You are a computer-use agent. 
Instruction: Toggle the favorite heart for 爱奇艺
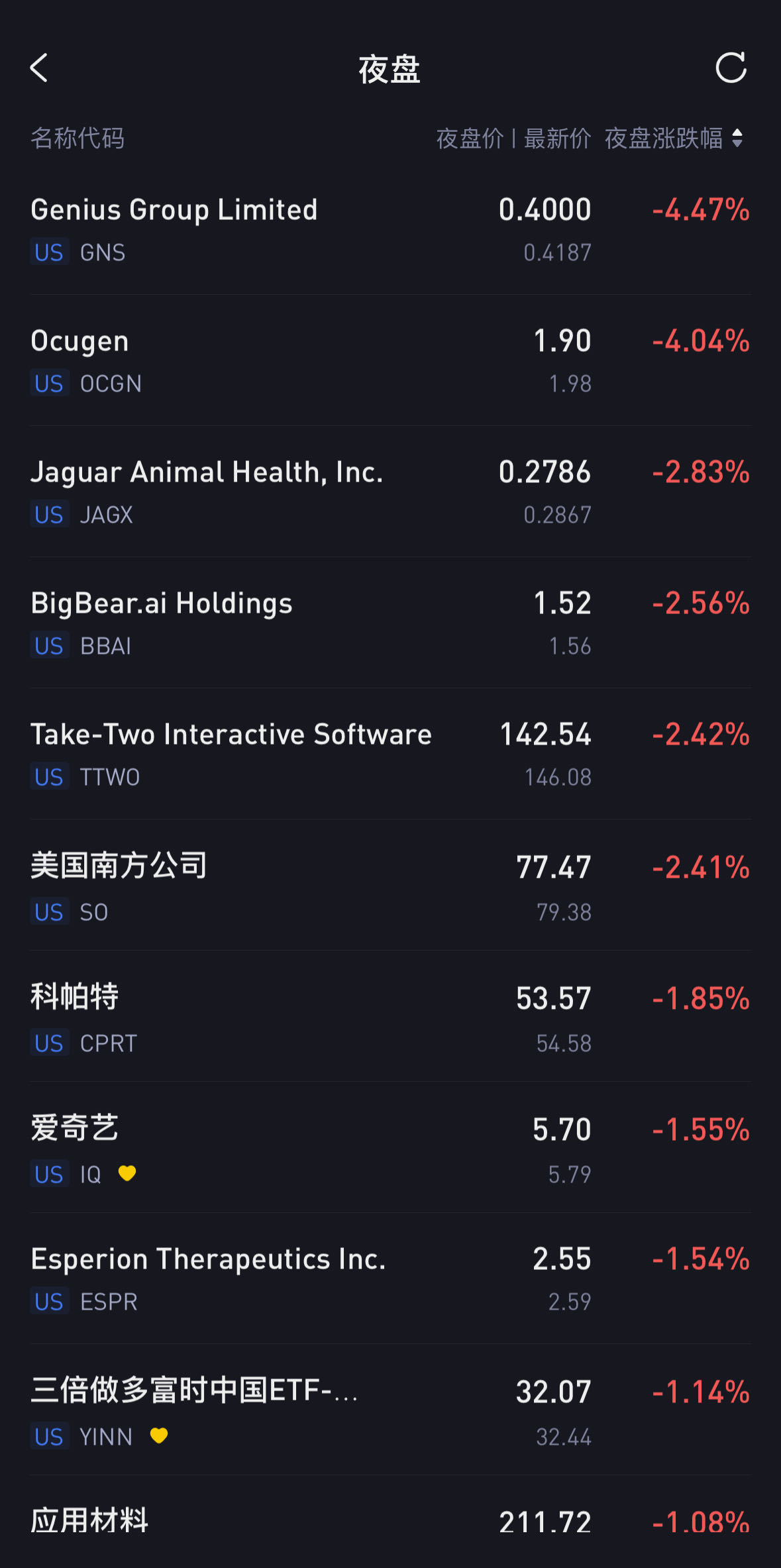pyautogui.click(x=127, y=1173)
